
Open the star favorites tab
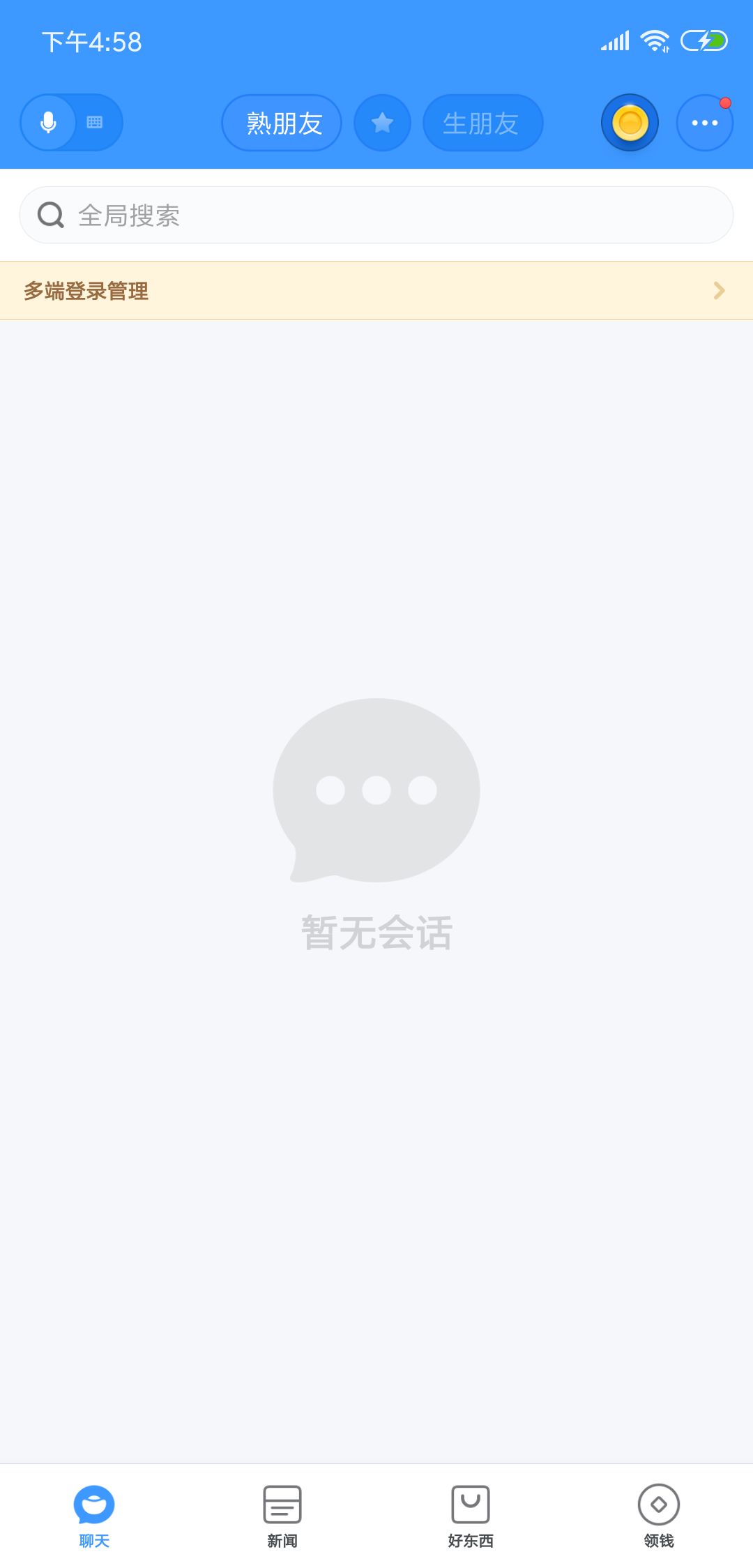click(382, 123)
